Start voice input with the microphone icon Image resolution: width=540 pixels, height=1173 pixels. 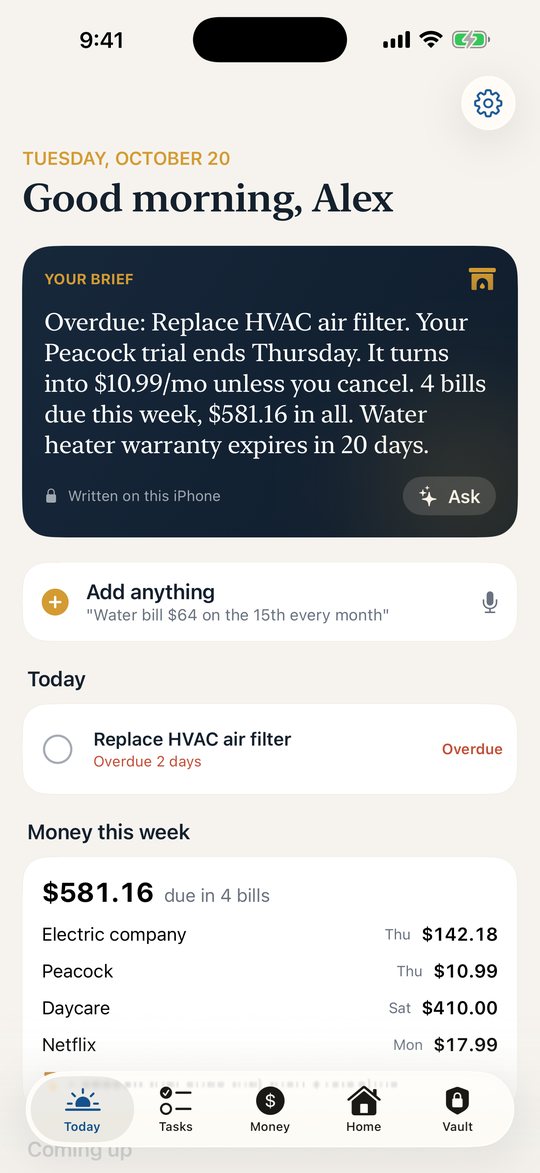tap(490, 602)
